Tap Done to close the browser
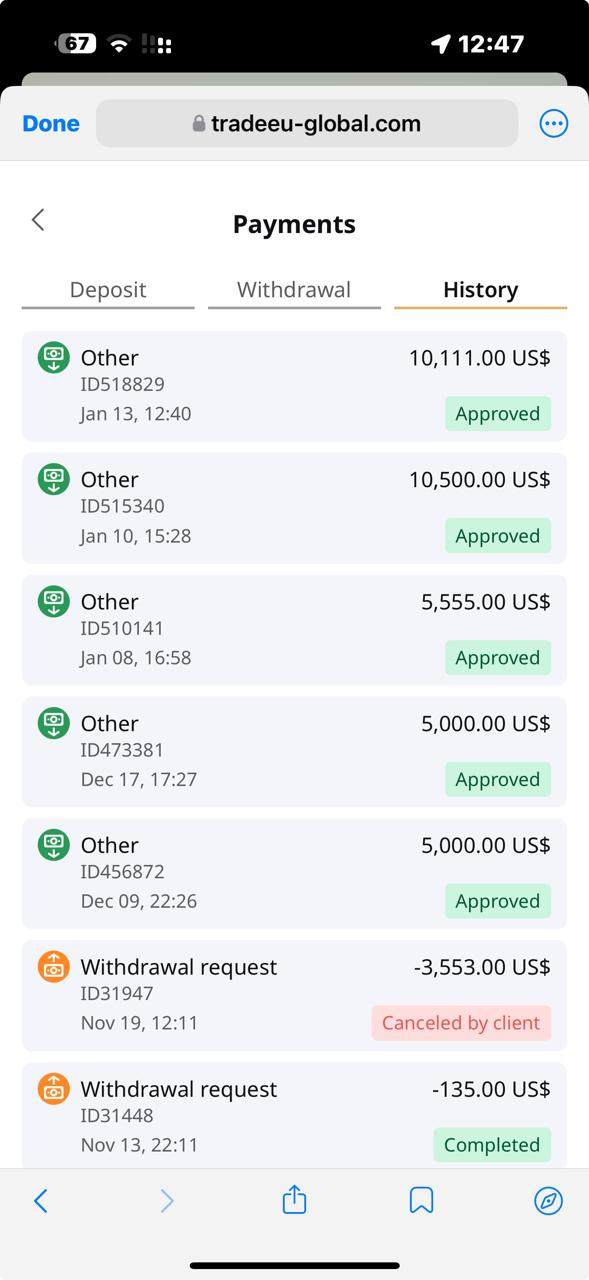The width and height of the screenshot is (589, 1280). 51,124
